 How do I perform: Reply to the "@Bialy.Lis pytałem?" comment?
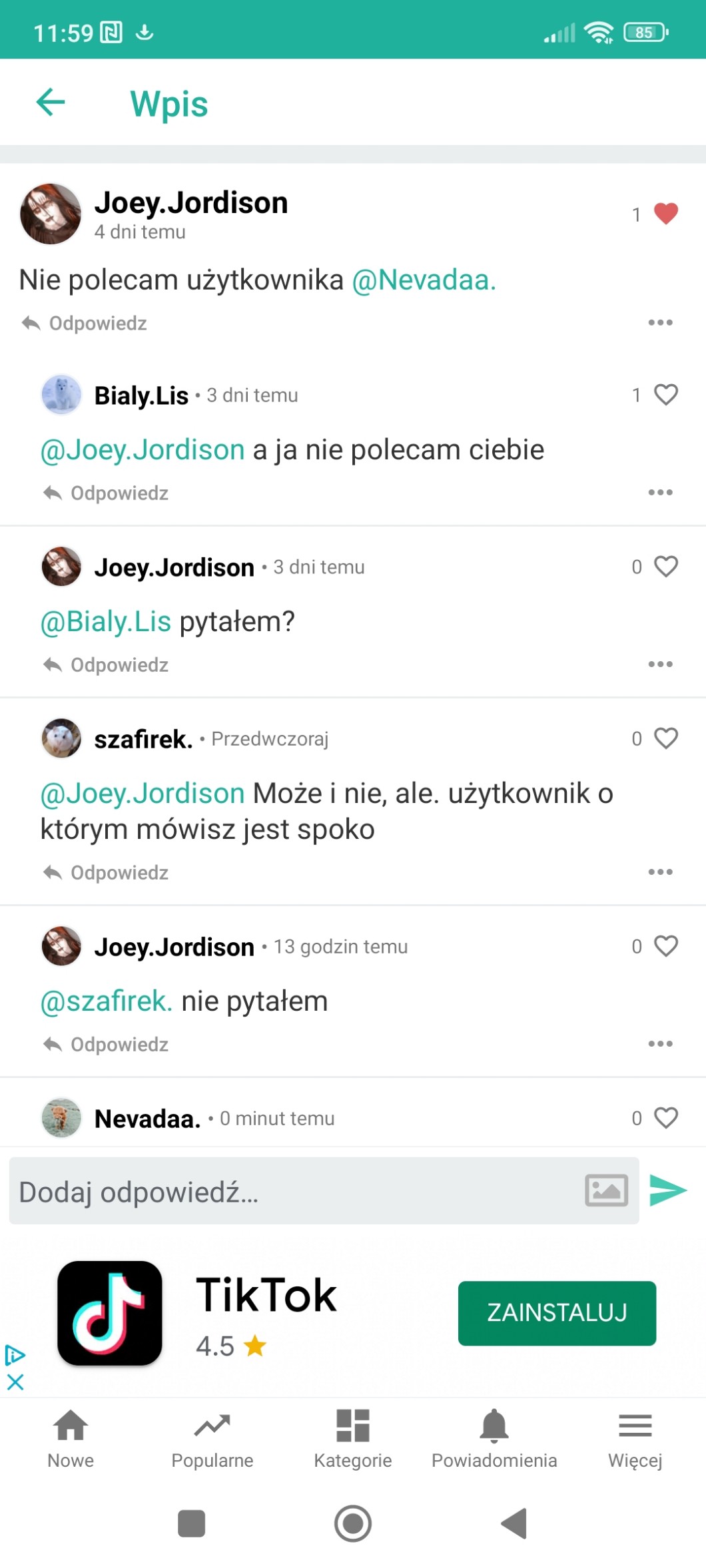click(x=107, y=664)
